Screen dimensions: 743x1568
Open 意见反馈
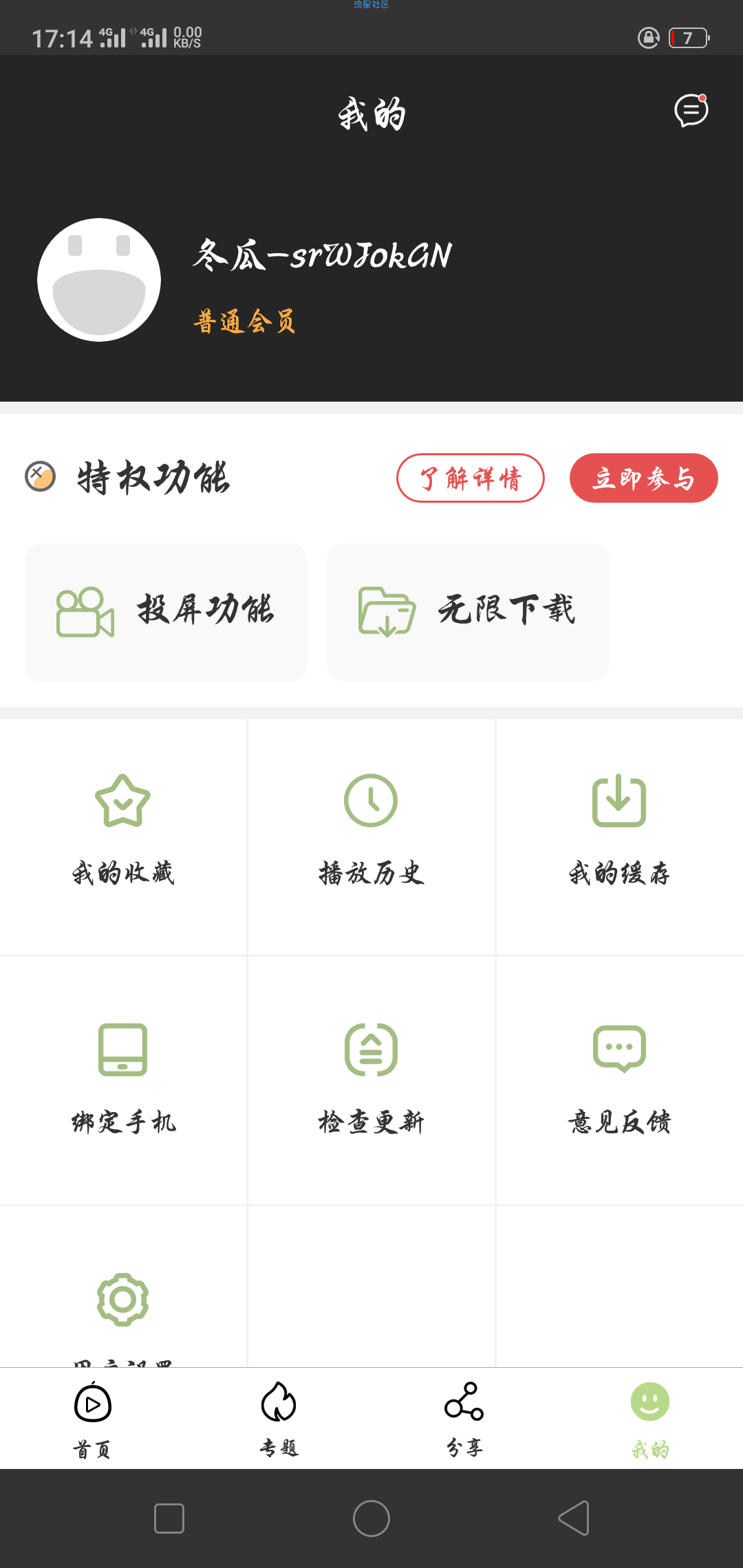(x=619, y=1080)
